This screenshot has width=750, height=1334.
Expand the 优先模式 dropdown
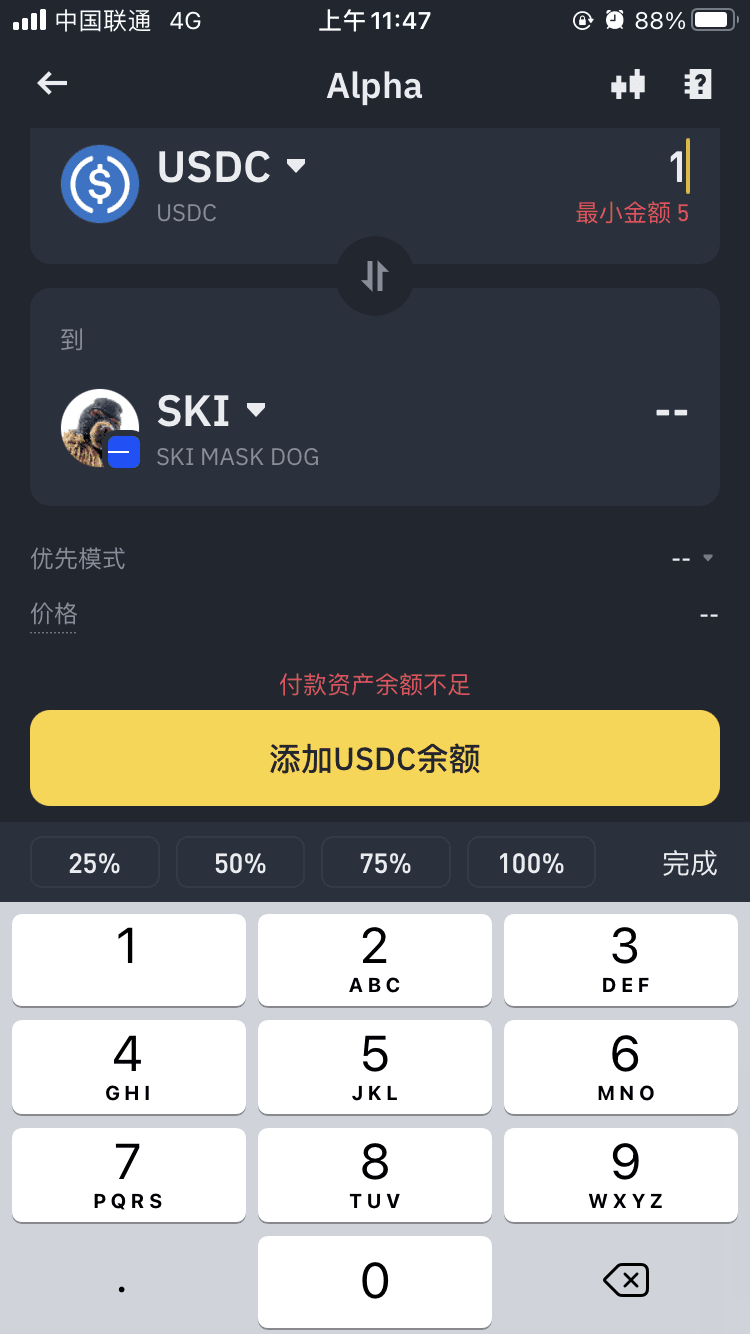(x=693, y=558)
